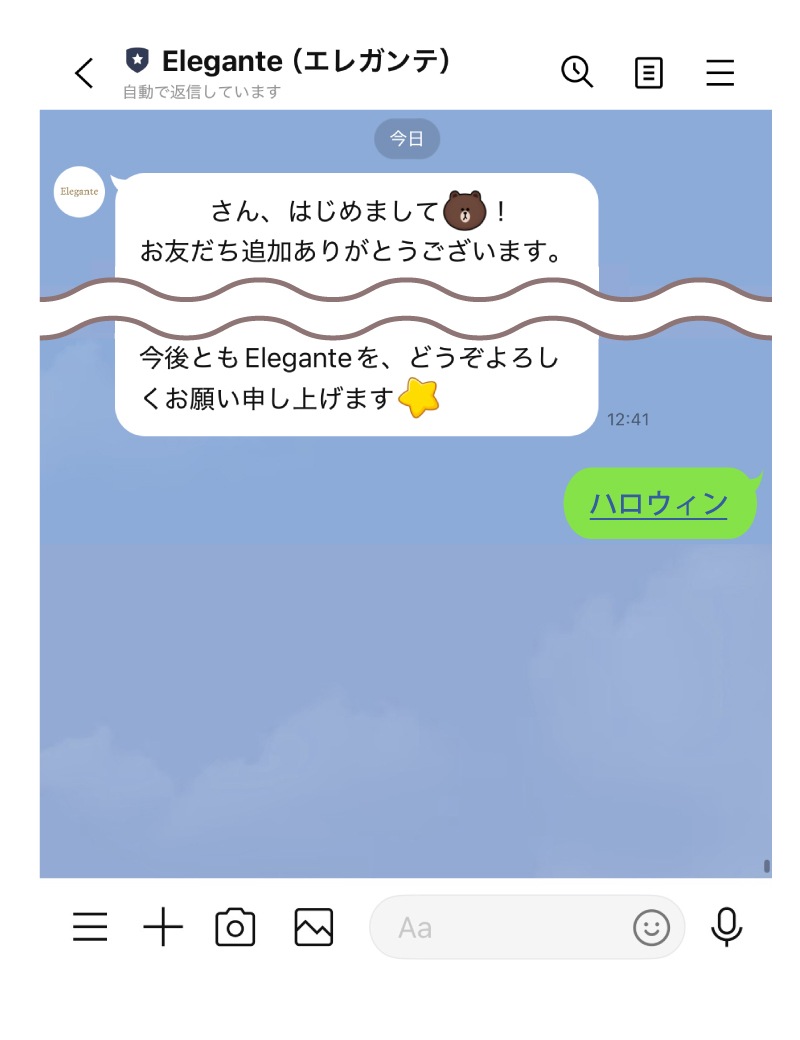Focus the Aa message input field
Viewport: 800px width, 1040px height.
pos(500,928)
